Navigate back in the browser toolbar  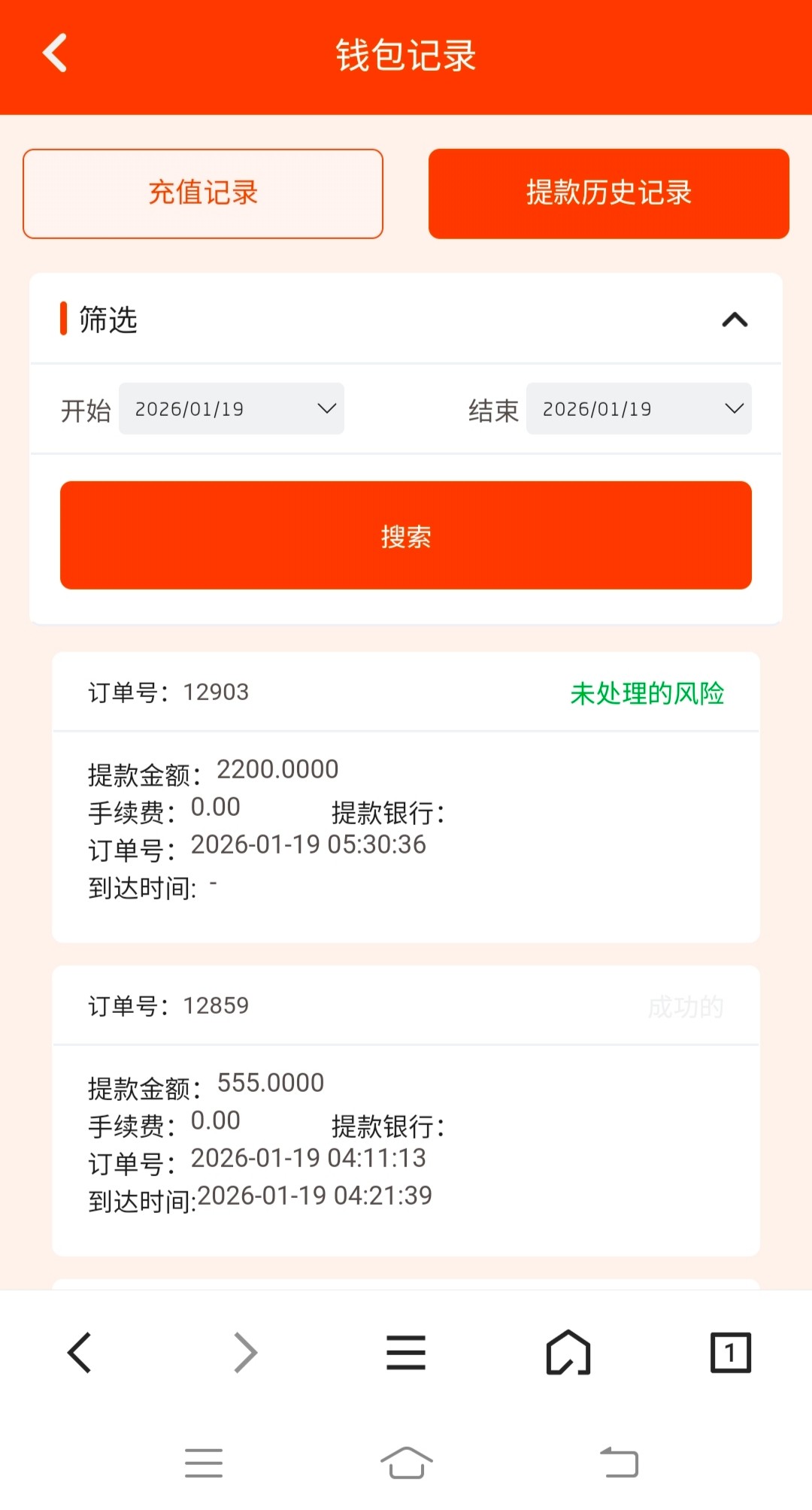point(80,1352)
